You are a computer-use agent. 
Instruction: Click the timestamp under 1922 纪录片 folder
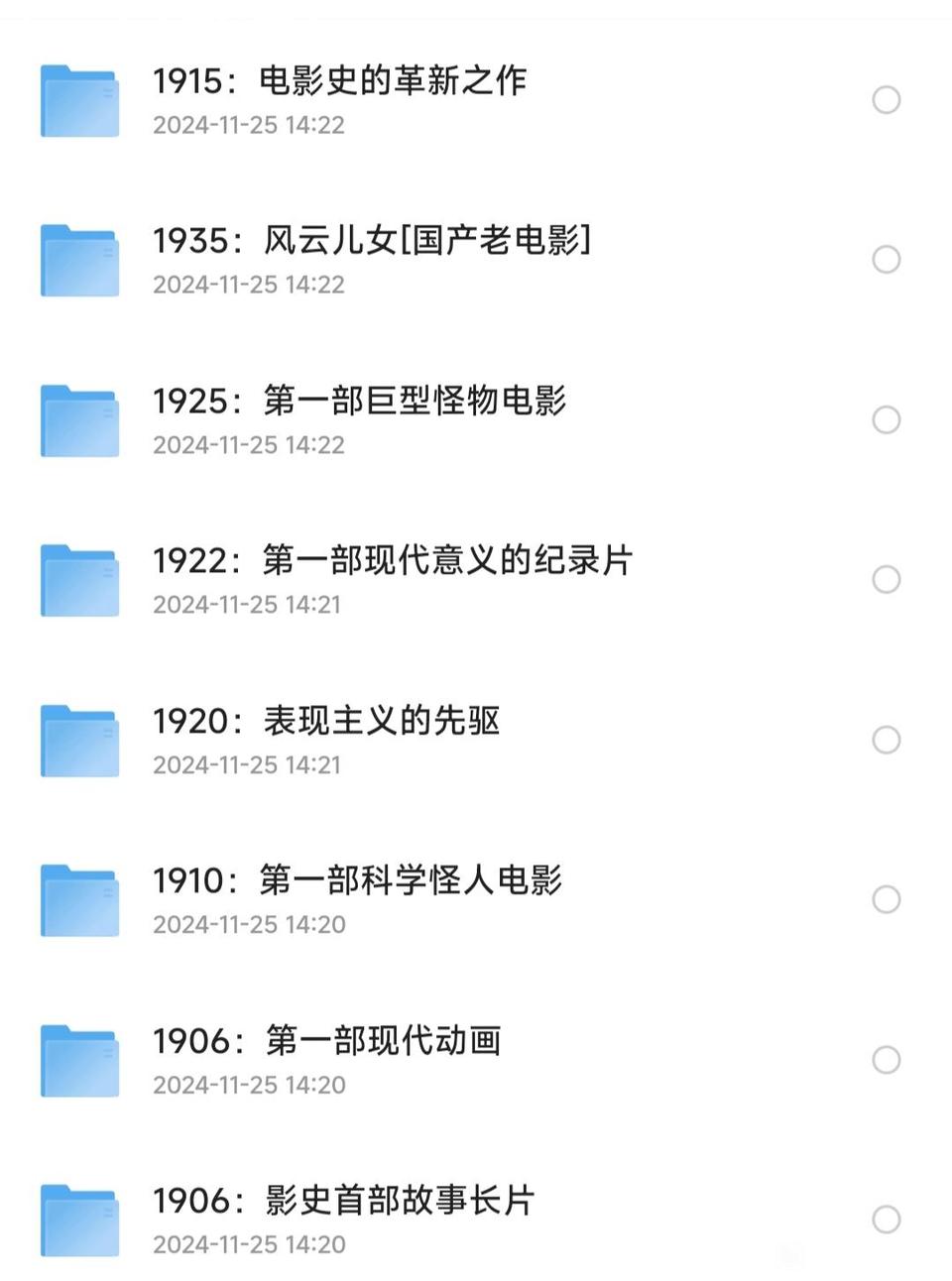[247, 603]
